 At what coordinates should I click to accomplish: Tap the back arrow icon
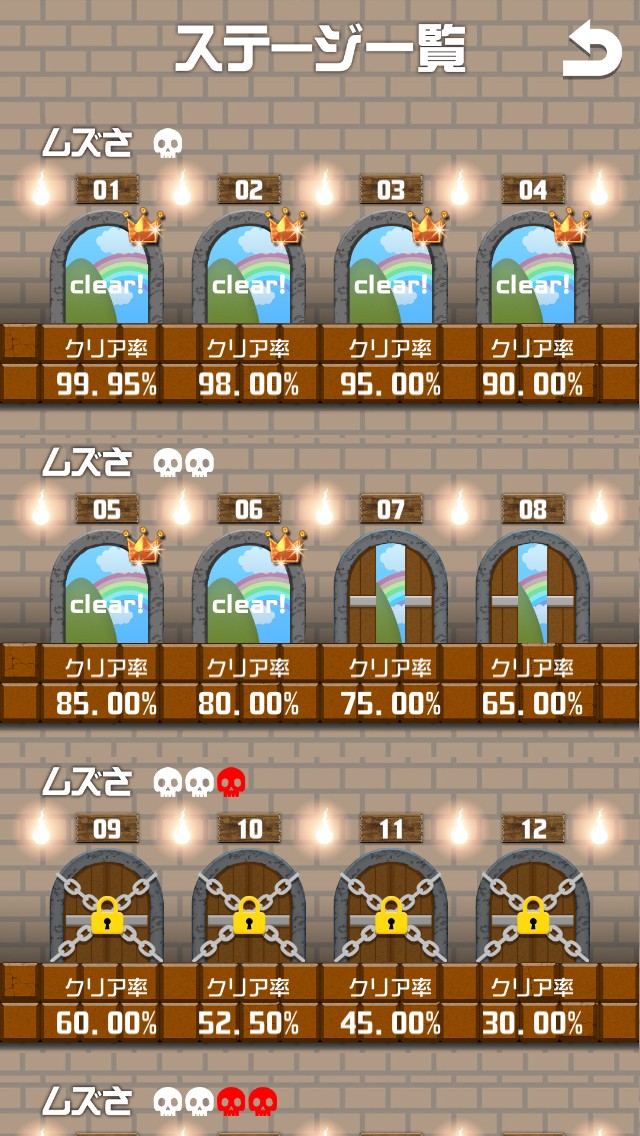592,49
